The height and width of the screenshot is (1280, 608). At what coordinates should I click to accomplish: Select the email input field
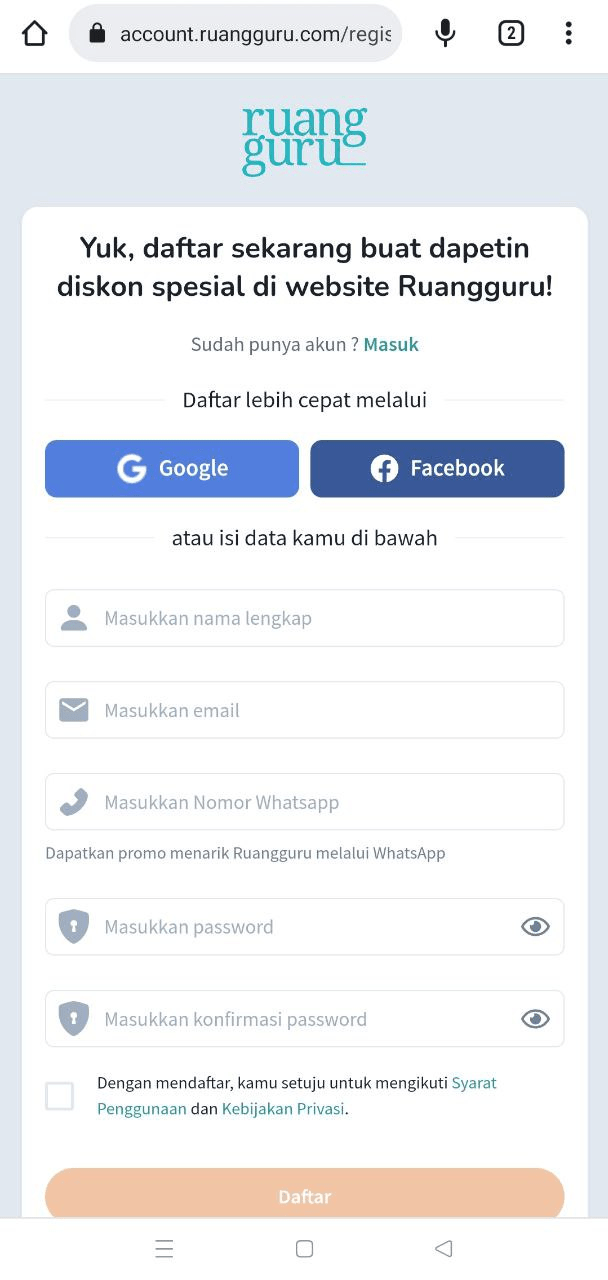coord(320,710)
